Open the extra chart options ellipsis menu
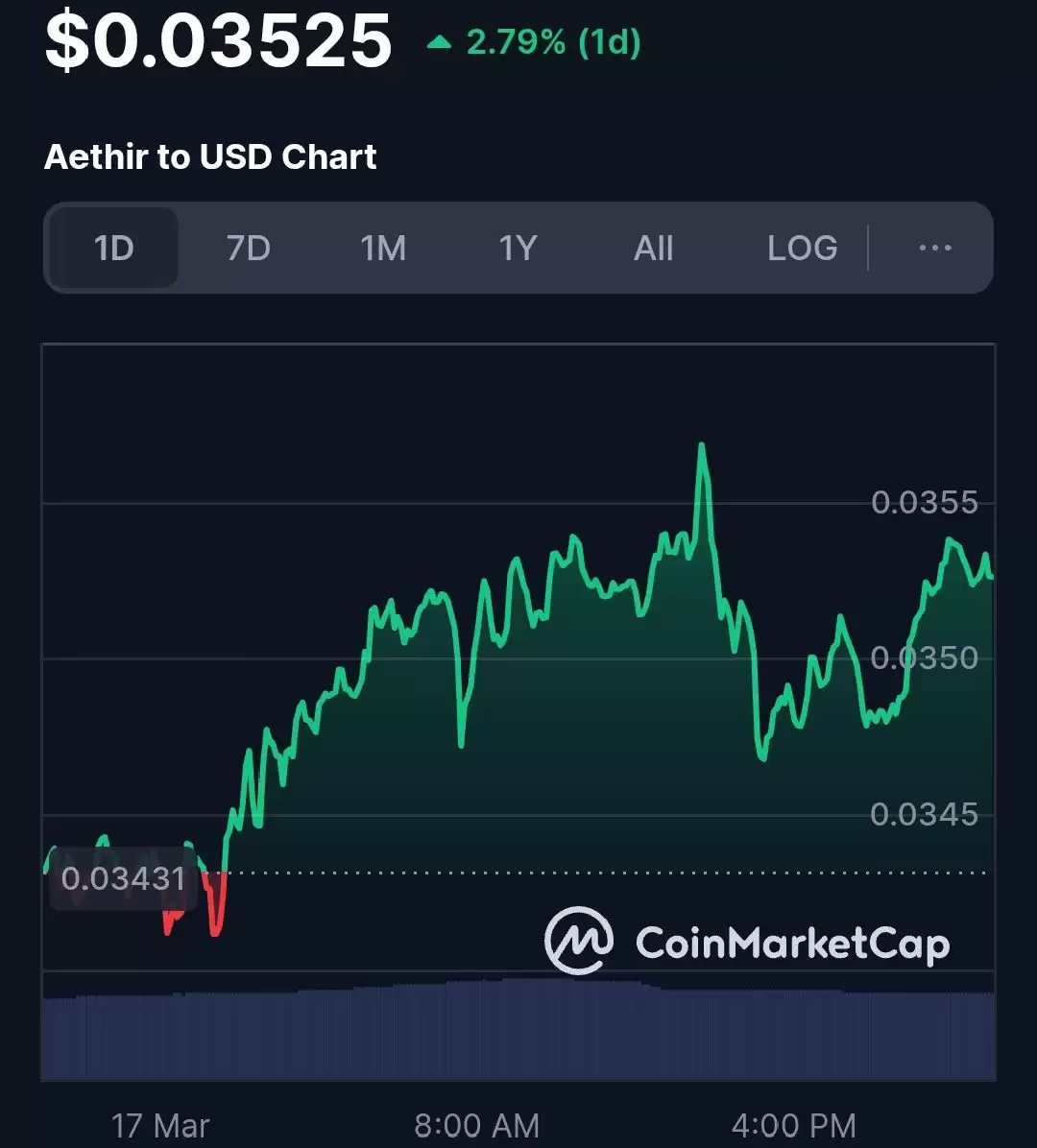 click(932, 248)
